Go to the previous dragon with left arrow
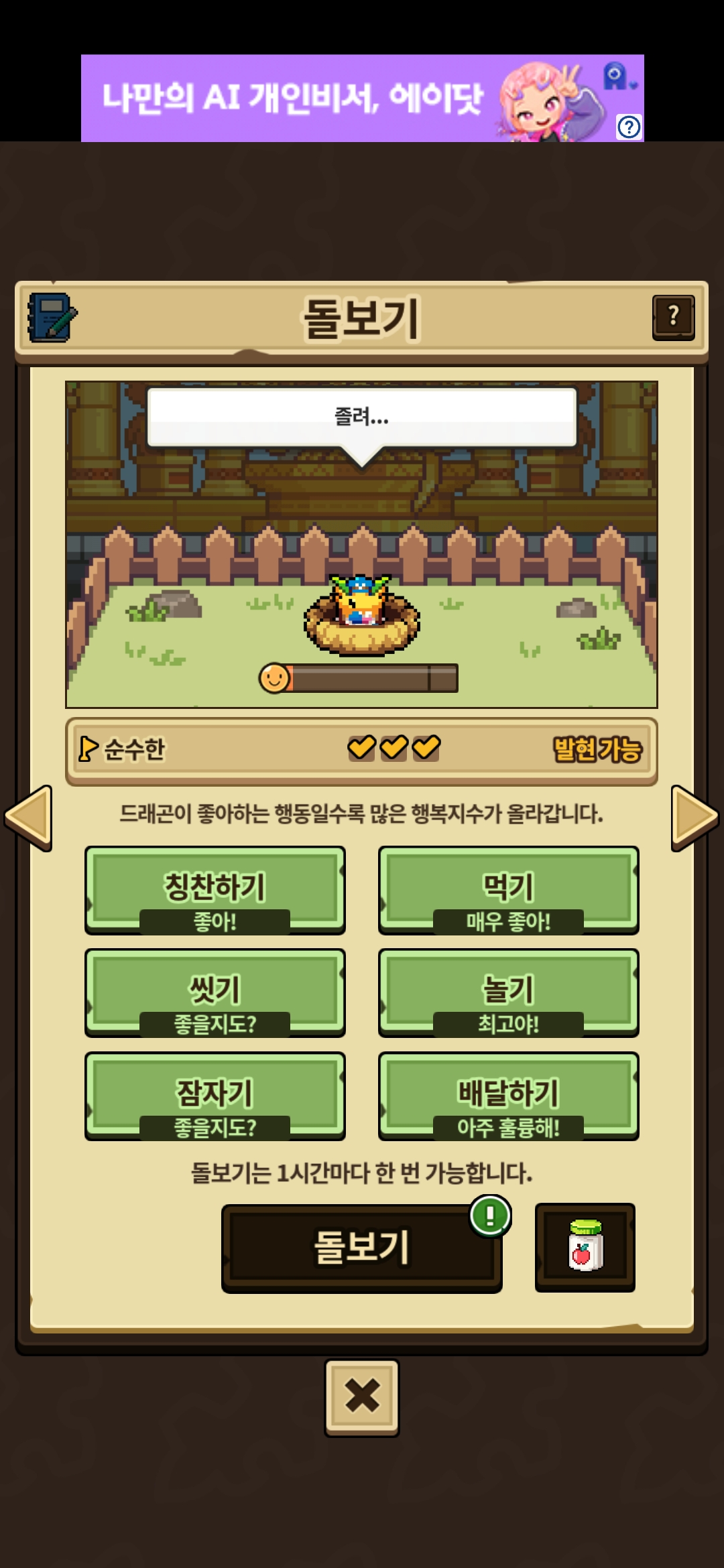This screenshot has width=724, height=1568. coord(29,818)
